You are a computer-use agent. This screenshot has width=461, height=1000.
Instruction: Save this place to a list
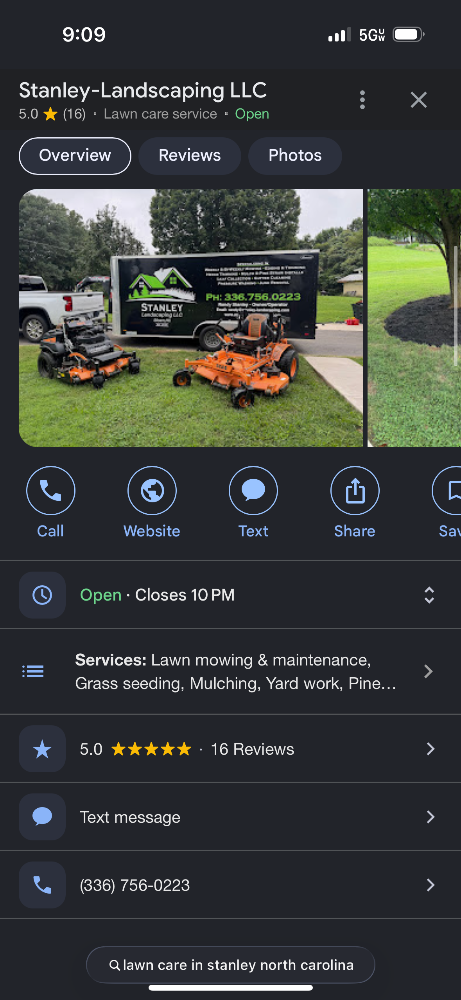448,503
